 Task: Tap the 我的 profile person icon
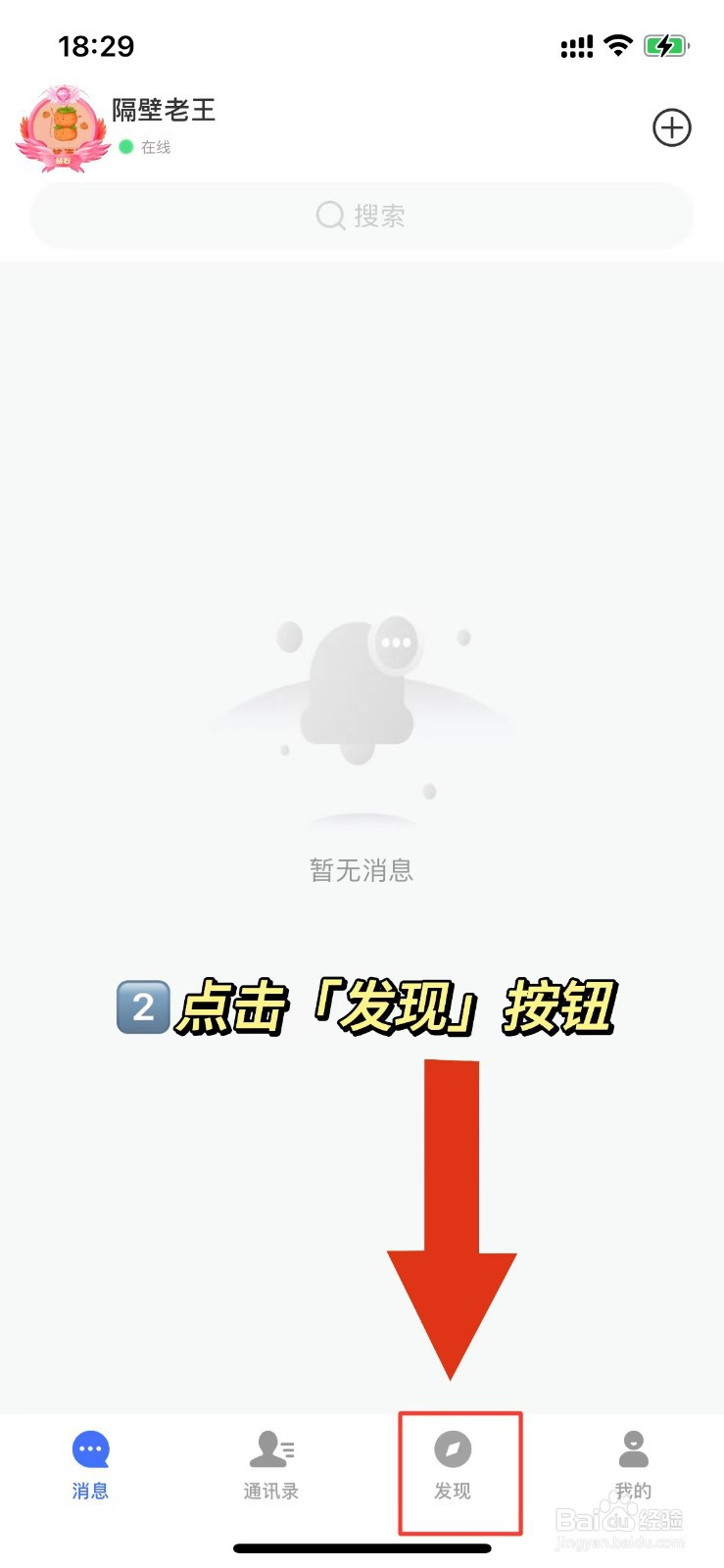pos(633,1449)
